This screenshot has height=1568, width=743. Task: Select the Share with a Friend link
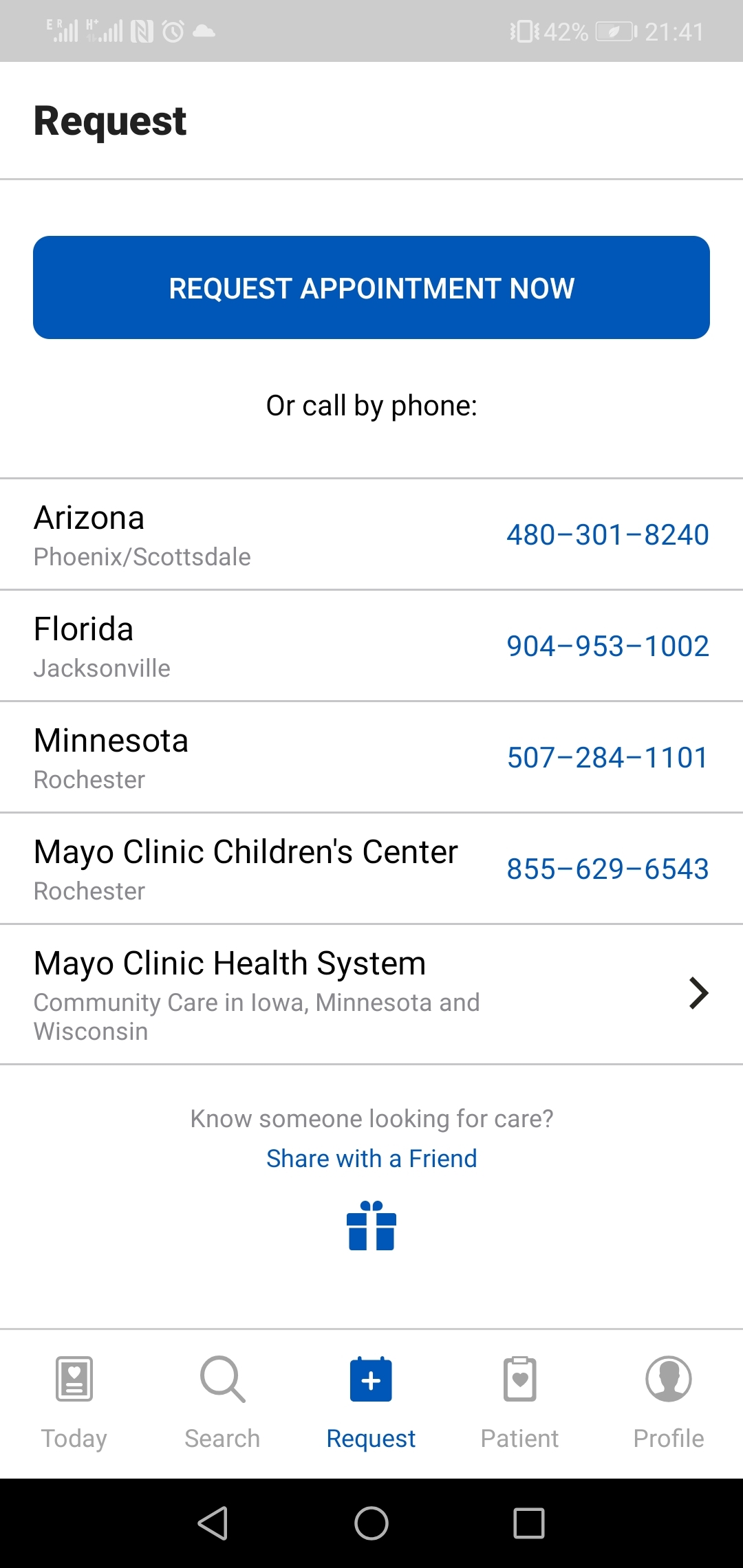[x=371, y=1159]
